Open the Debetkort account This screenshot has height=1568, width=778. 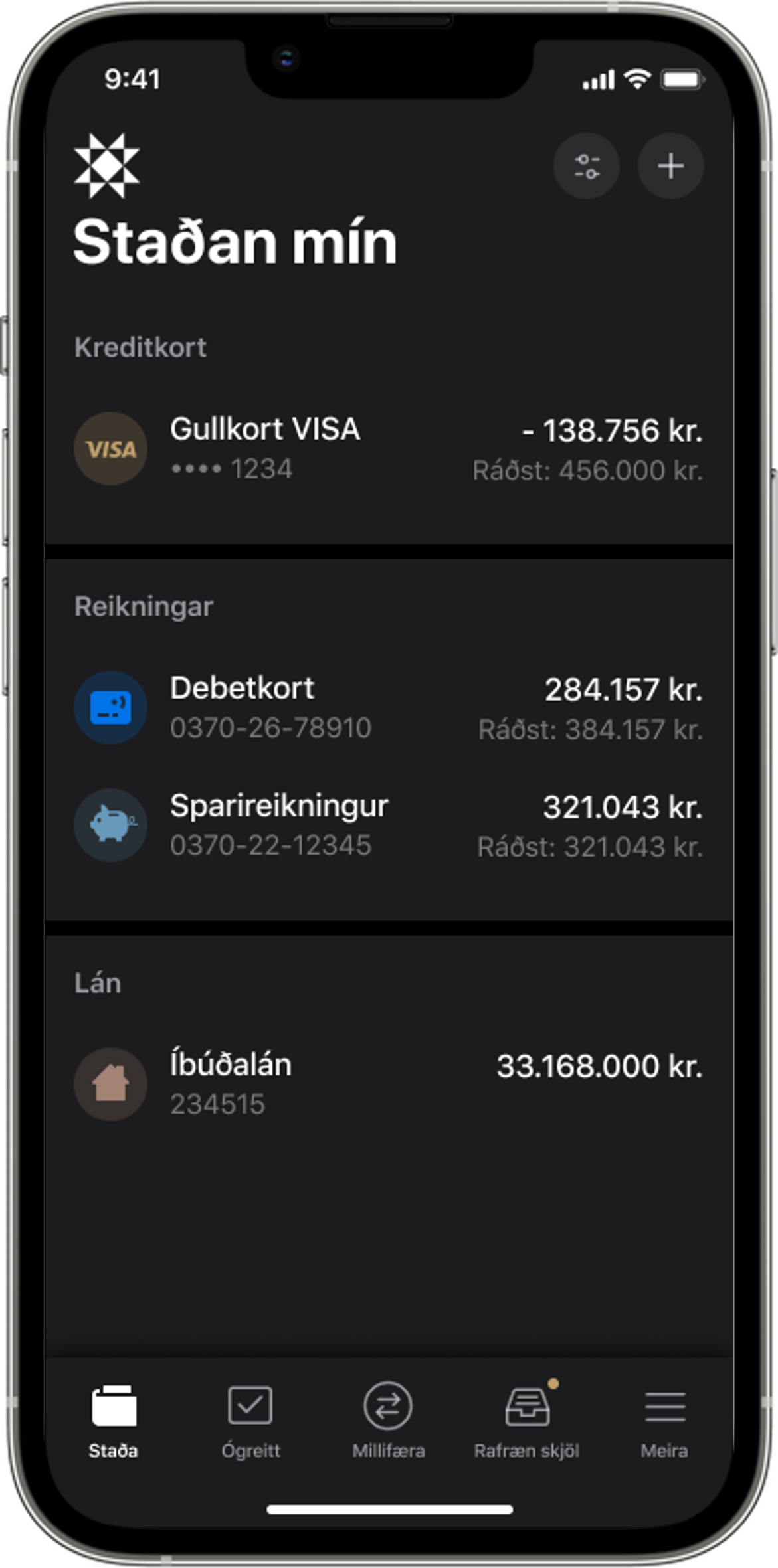point(389,707)
